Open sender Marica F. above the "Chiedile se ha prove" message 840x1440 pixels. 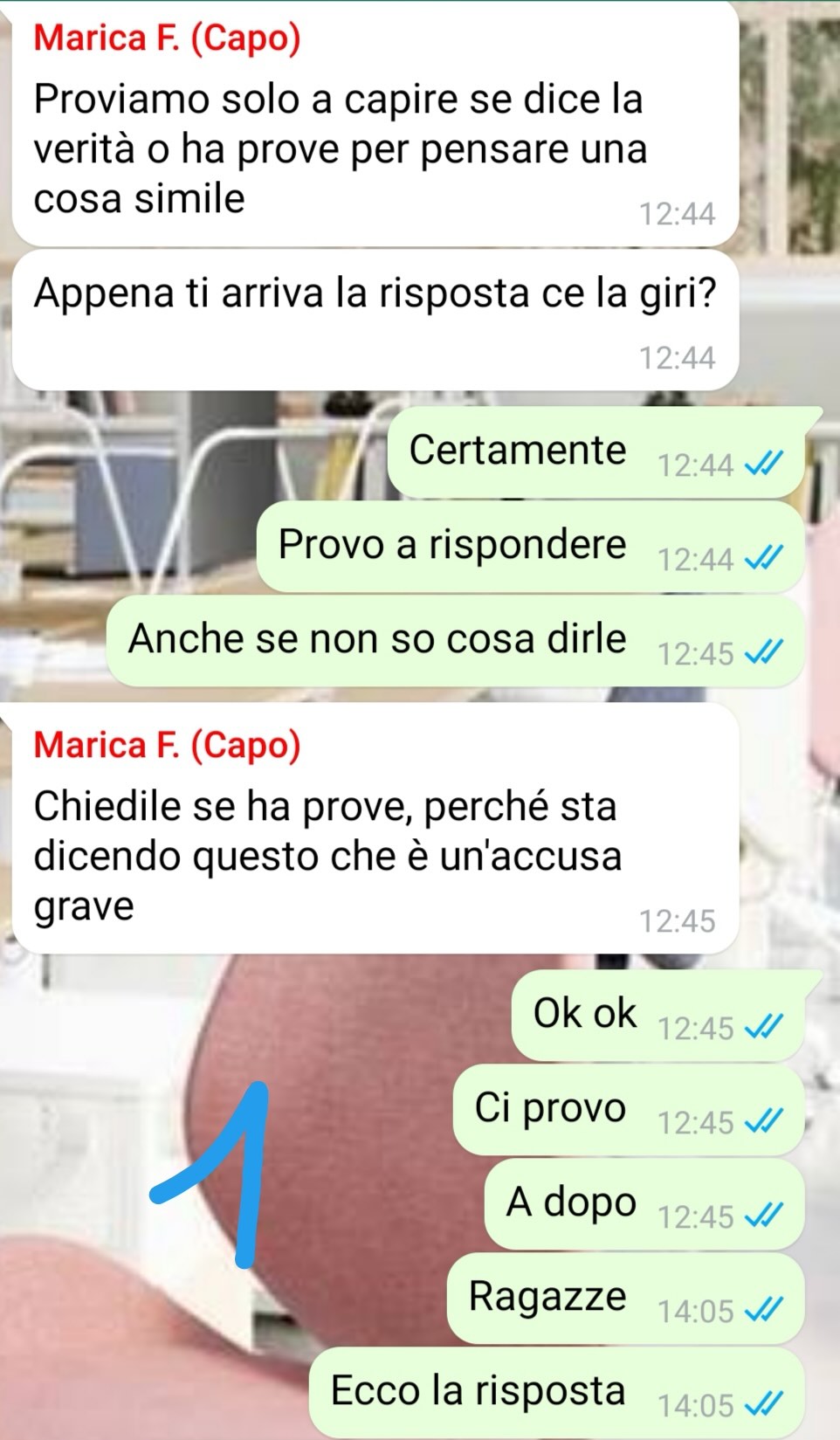(167, 745)
